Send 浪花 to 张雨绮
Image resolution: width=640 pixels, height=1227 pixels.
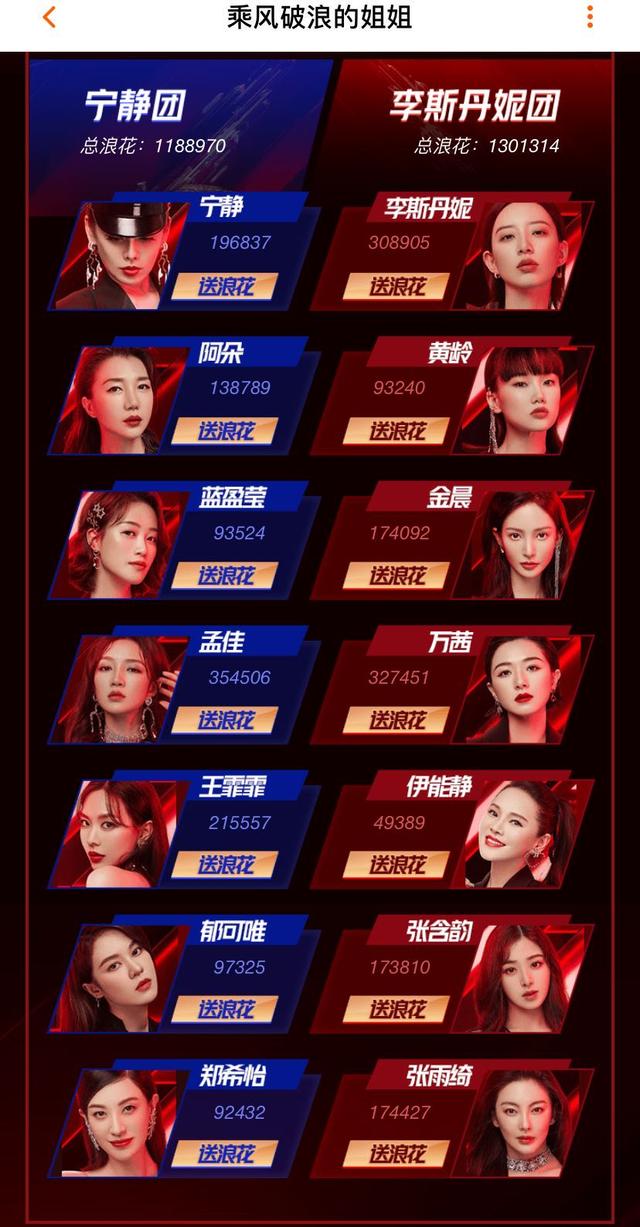click(x=396, y=1154)
